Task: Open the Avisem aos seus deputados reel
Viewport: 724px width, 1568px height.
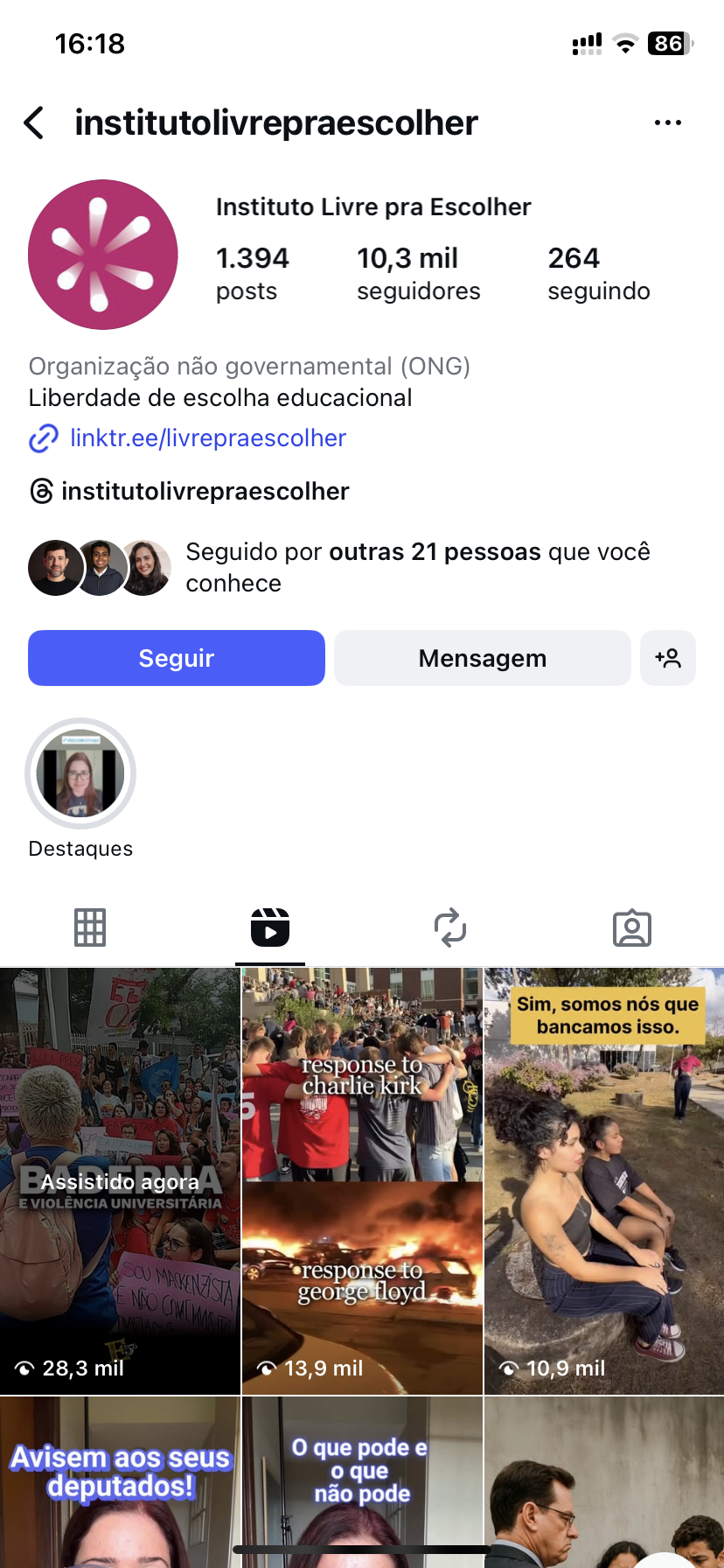Action: point(120,1480)
